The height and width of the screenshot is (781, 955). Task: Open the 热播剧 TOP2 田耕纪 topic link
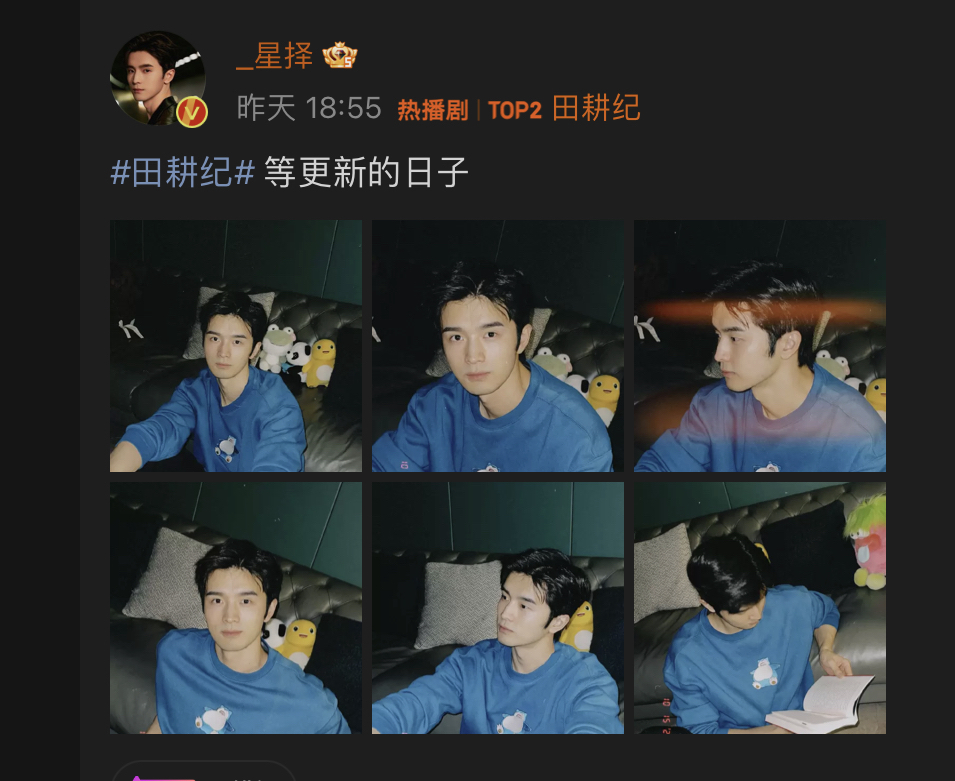(x=518, y=109)
